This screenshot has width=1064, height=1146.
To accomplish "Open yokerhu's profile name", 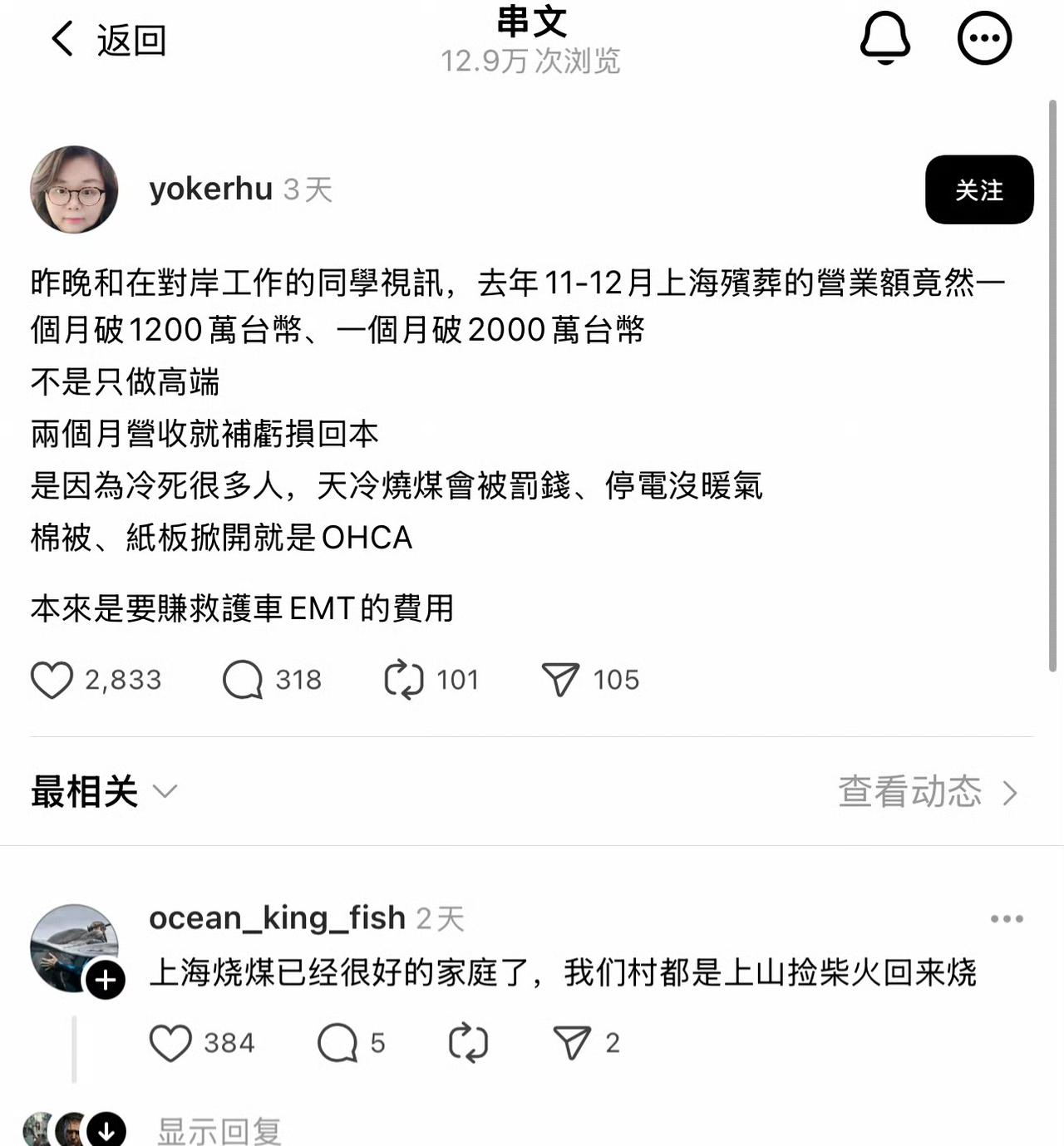I will [209, 189].
